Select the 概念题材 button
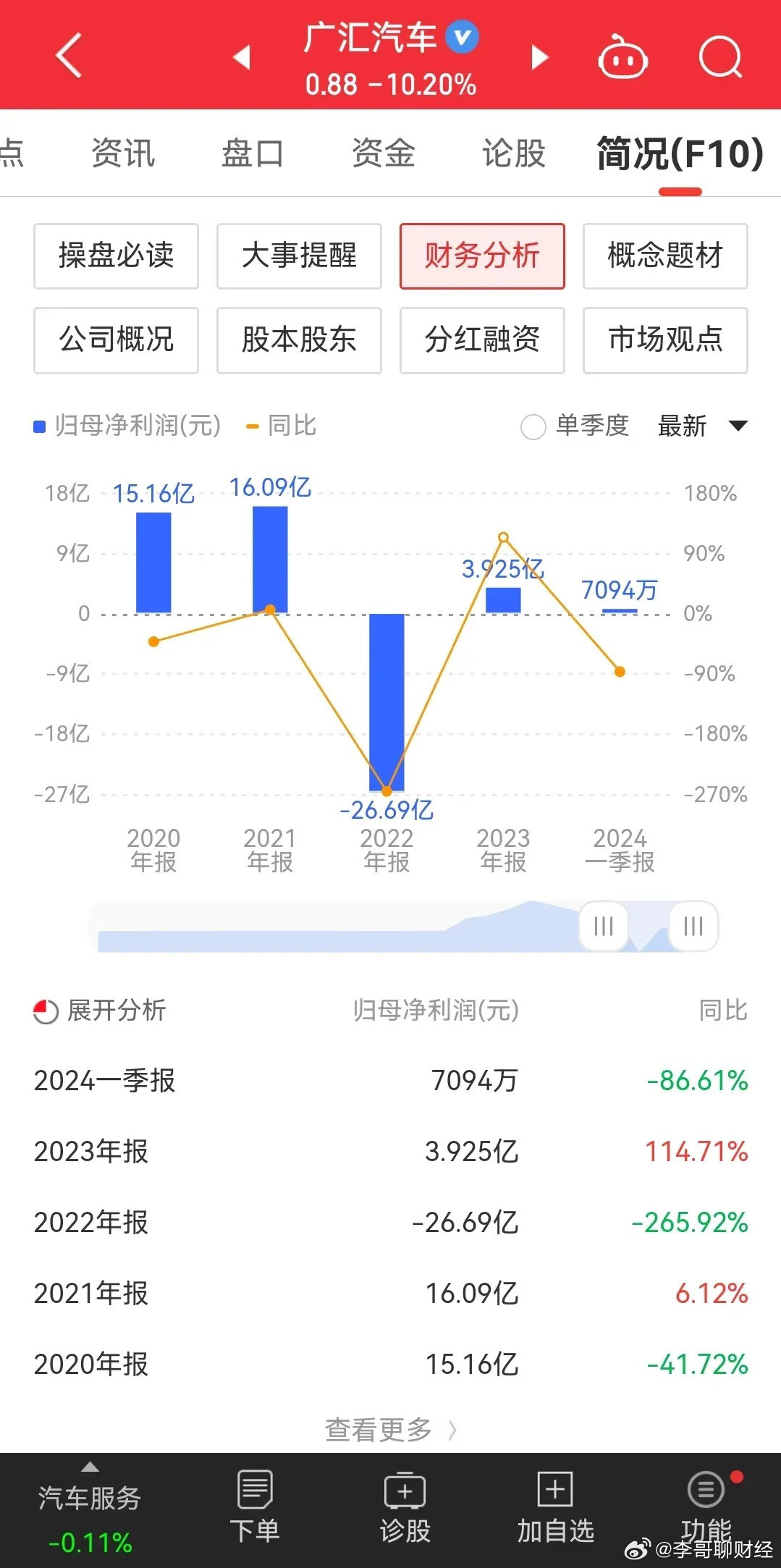 tap(665, 256)
